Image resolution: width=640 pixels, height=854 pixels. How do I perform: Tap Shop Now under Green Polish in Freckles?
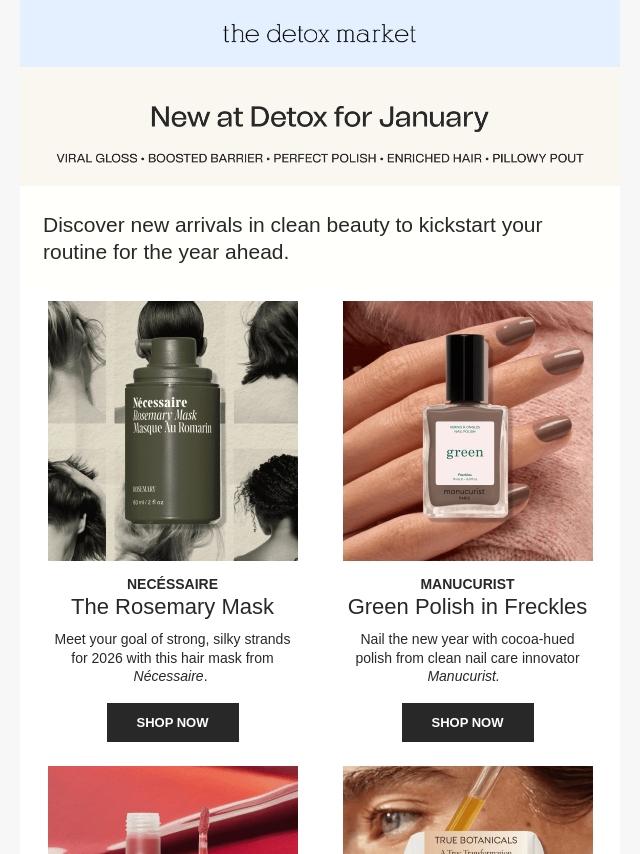click(x=467, y=722)
